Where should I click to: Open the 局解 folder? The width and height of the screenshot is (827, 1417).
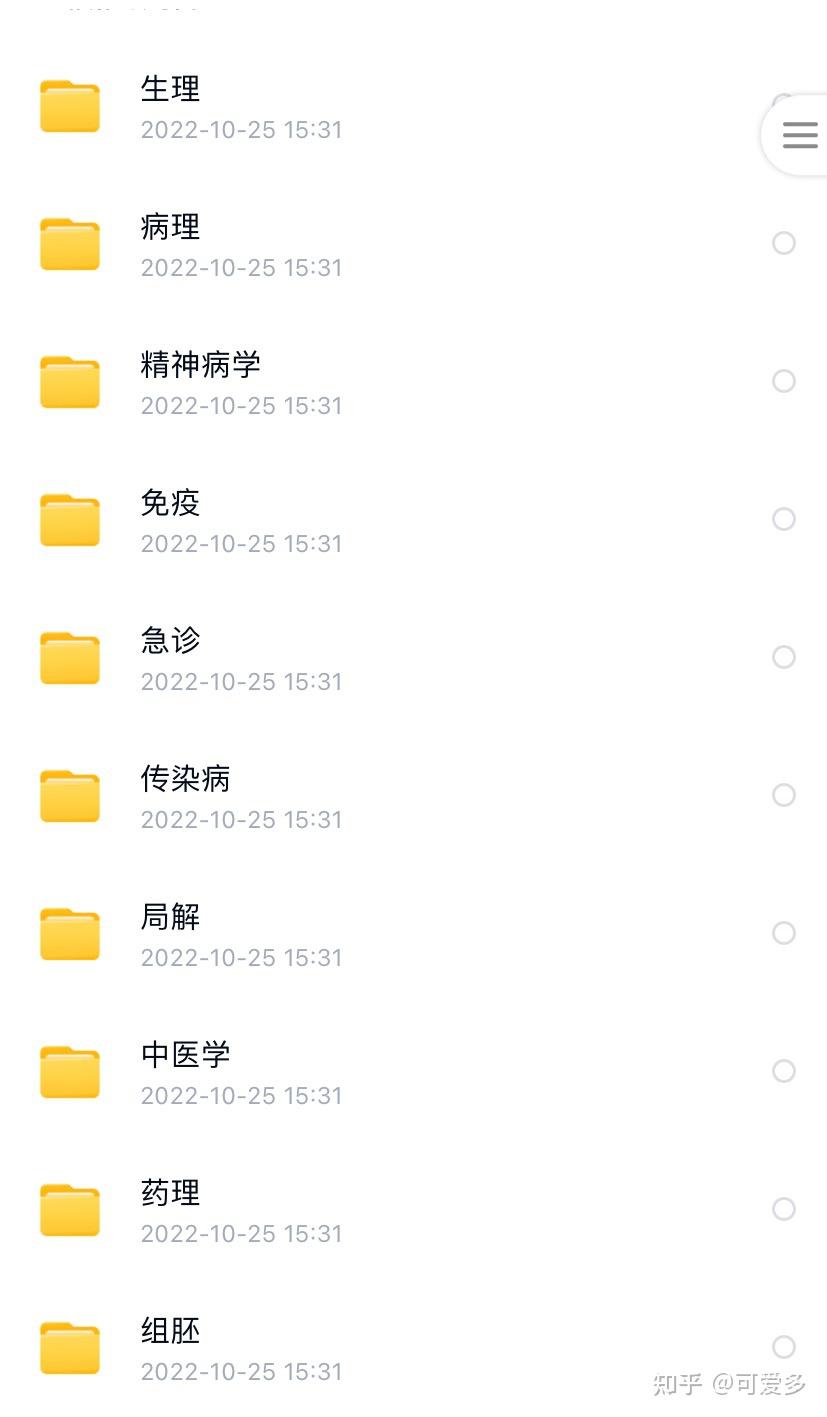(x=170, y=917)
